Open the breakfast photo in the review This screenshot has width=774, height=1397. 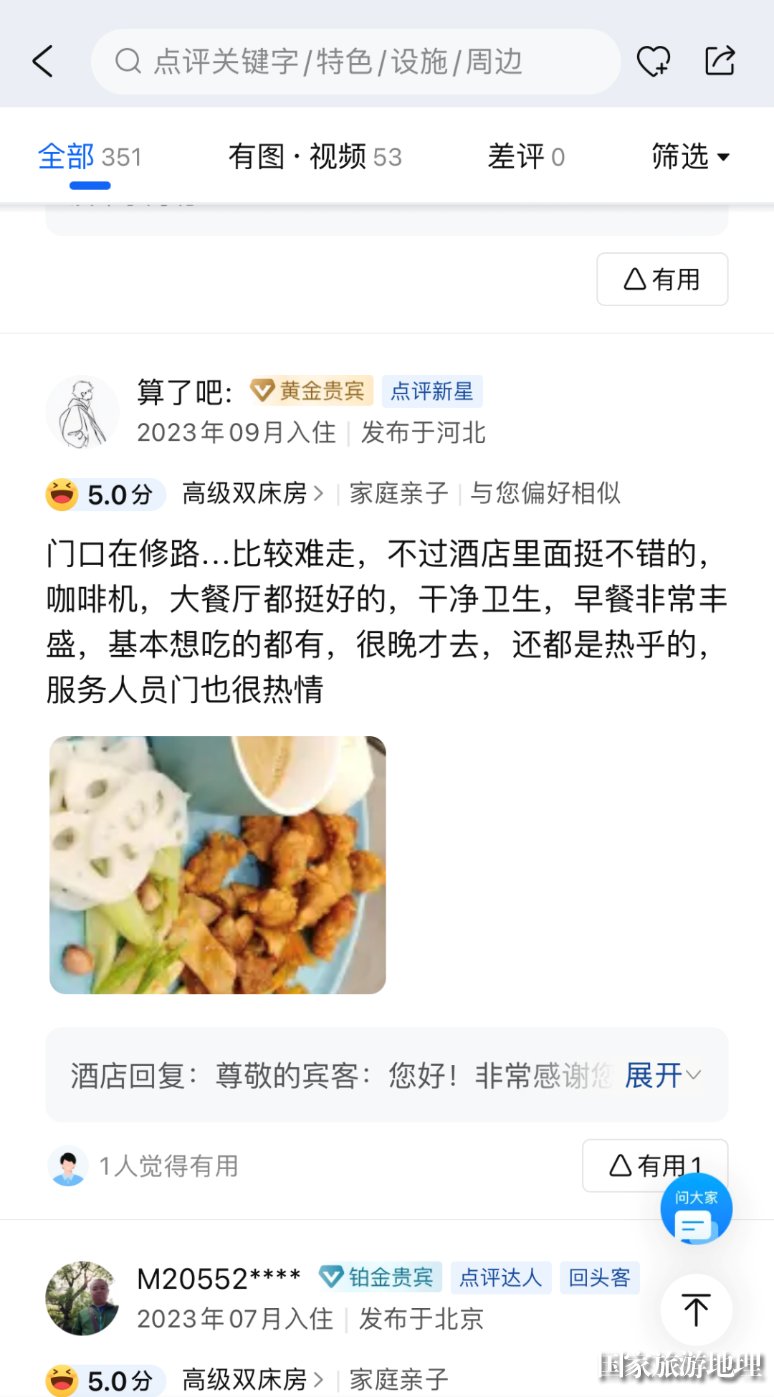coord(217,865)
